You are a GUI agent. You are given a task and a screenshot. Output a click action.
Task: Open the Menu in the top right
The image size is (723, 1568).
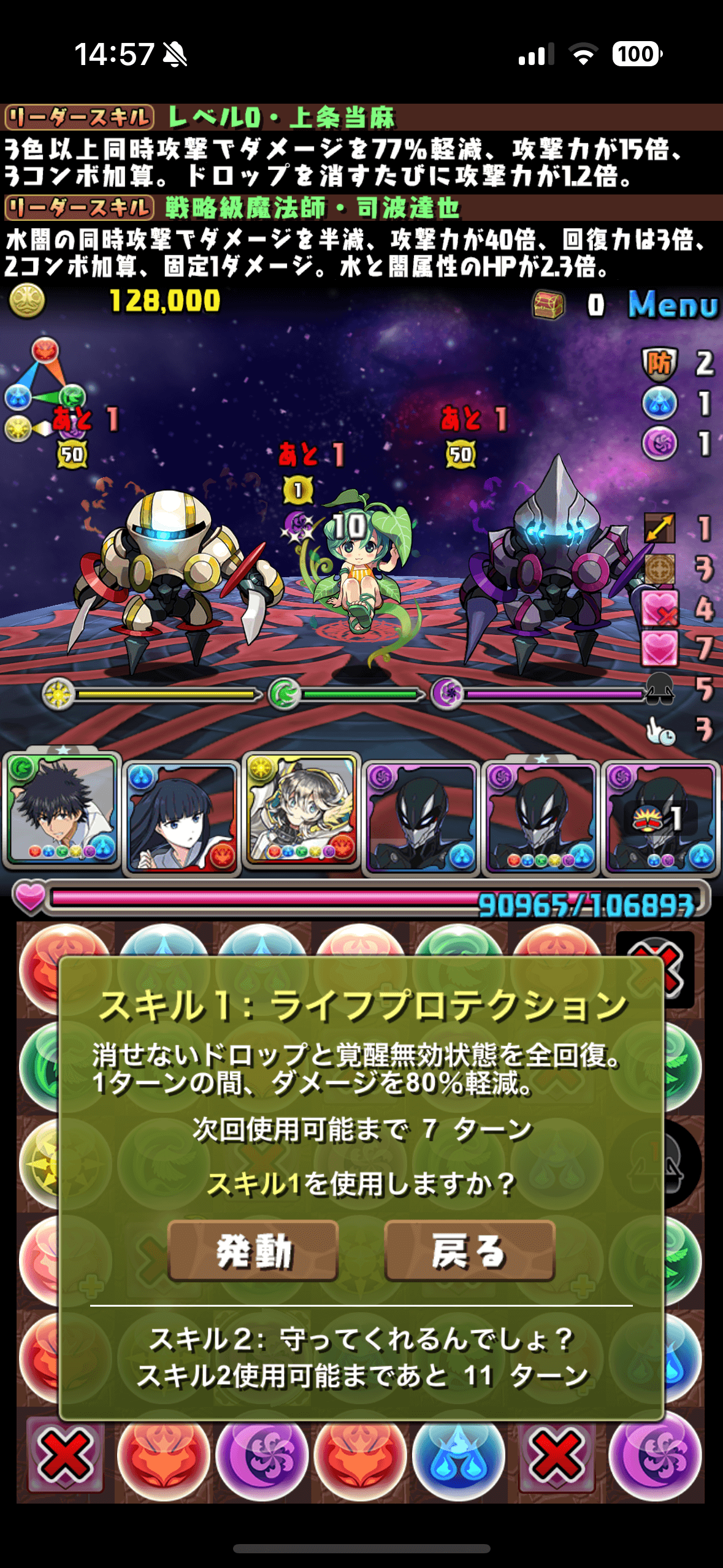tap(672, 304)
